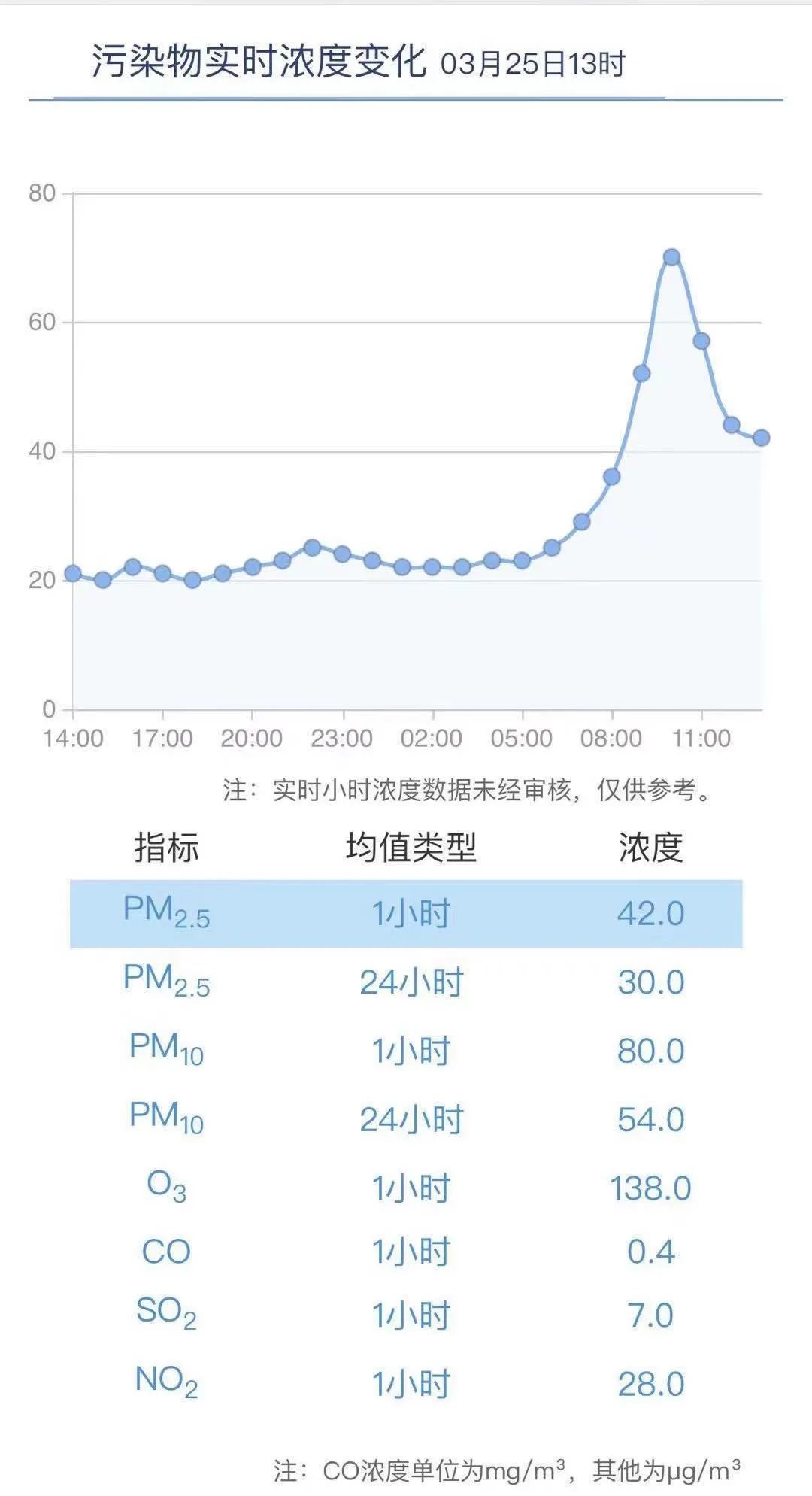812x1496 pixels.
Task: View the O3 1小时 concentration chart
Action: [x=406, y=1188]
